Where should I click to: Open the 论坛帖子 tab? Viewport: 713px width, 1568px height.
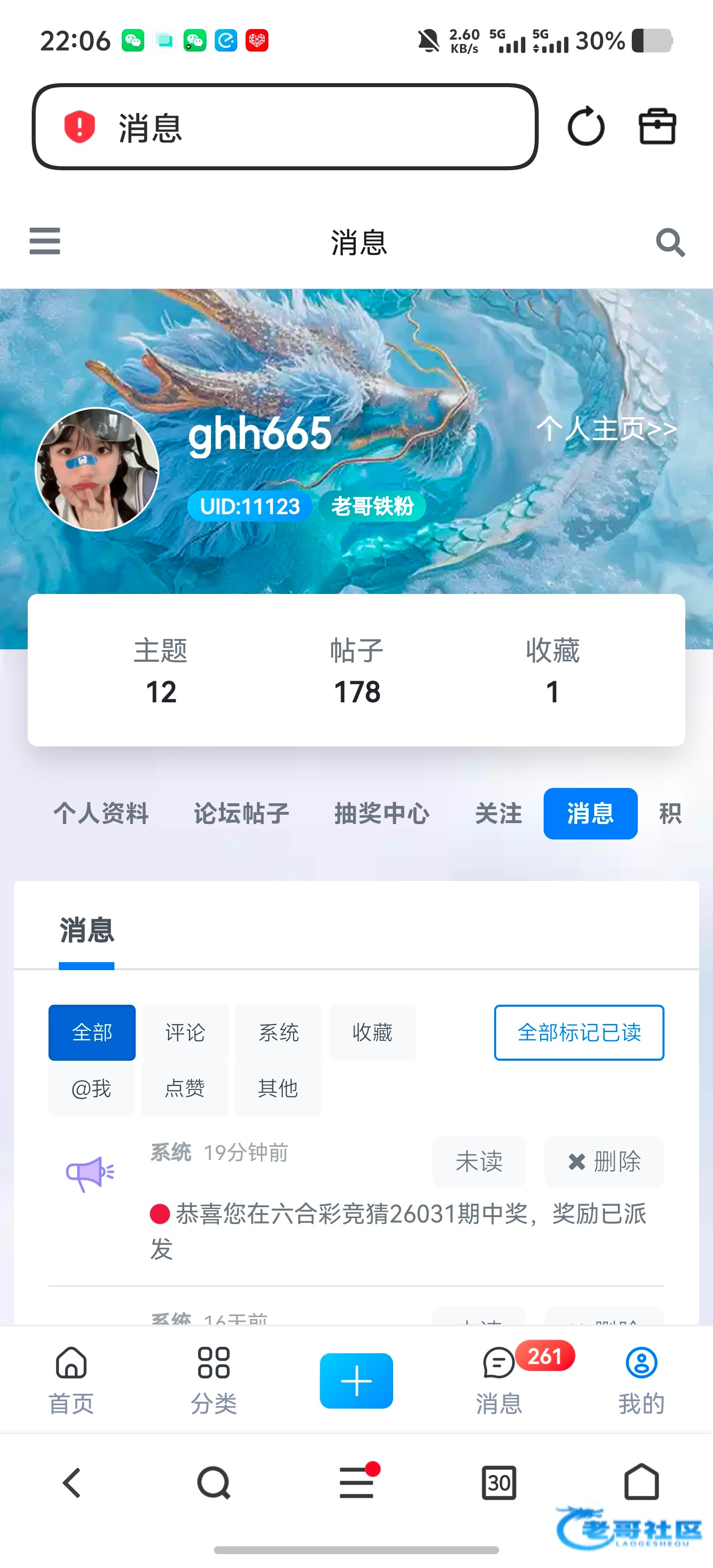point(241,814)
